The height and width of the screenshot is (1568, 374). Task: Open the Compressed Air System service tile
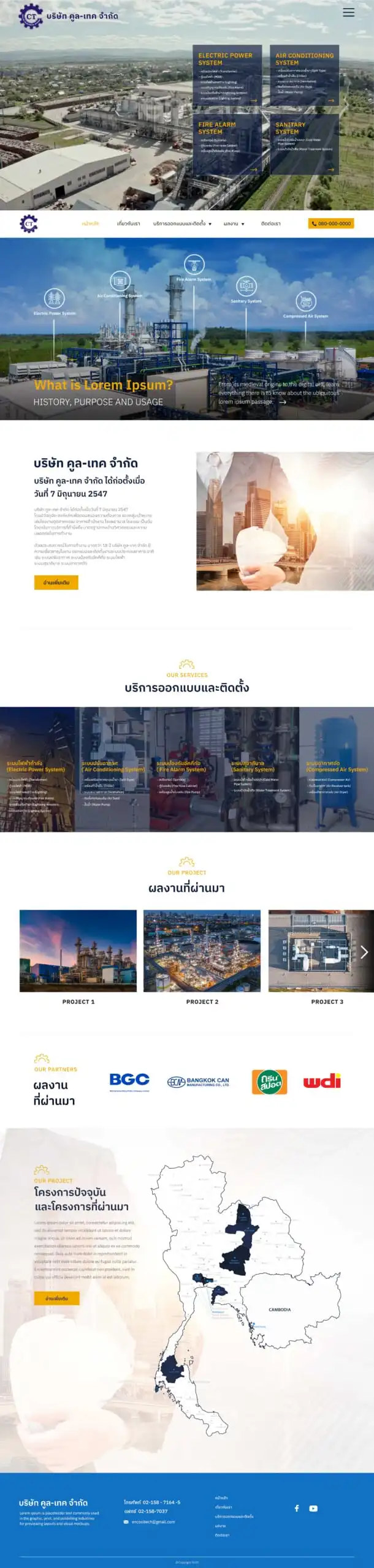tap(337, 769)
